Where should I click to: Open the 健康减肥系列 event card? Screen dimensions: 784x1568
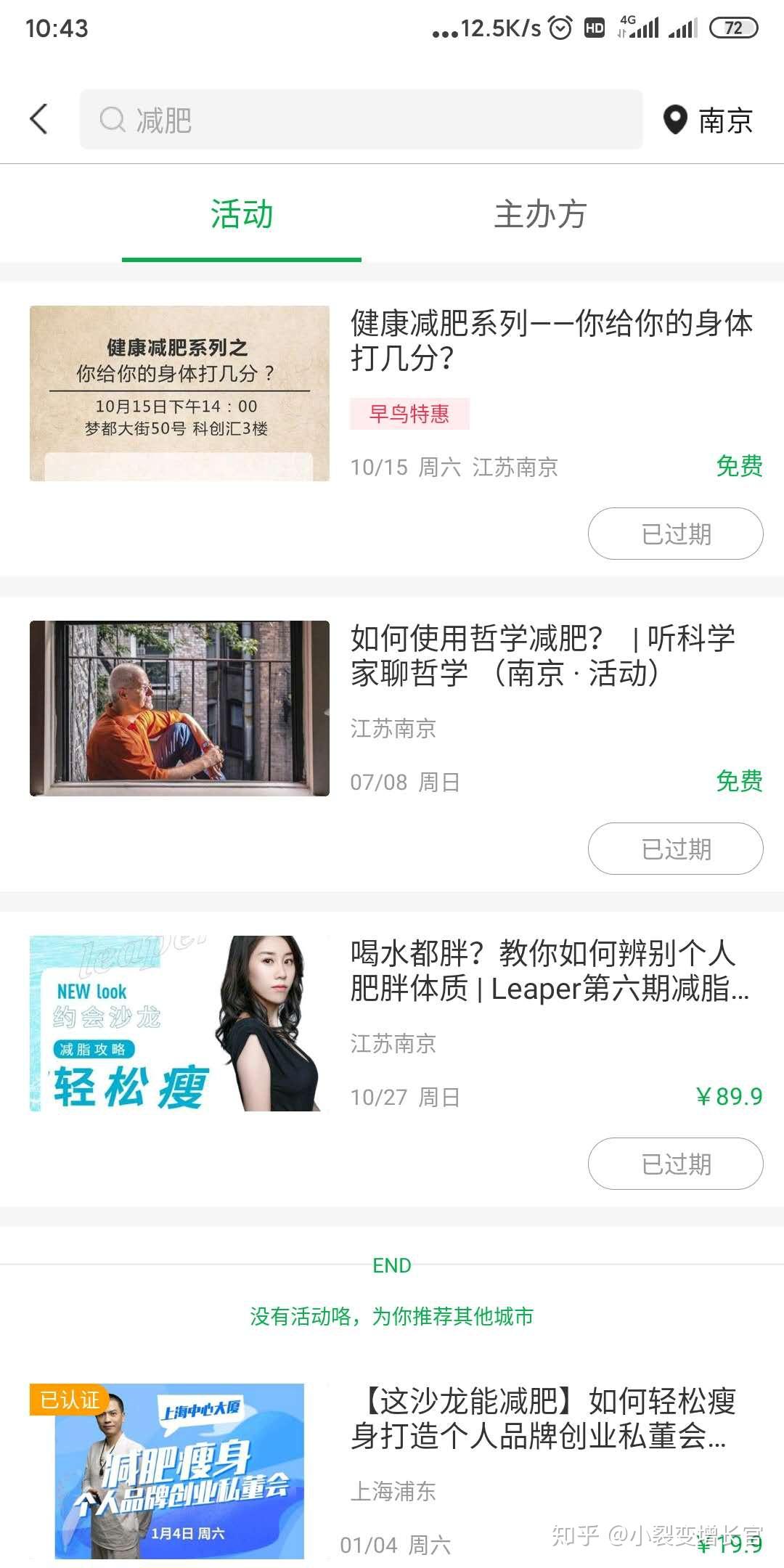coord(550,340)
